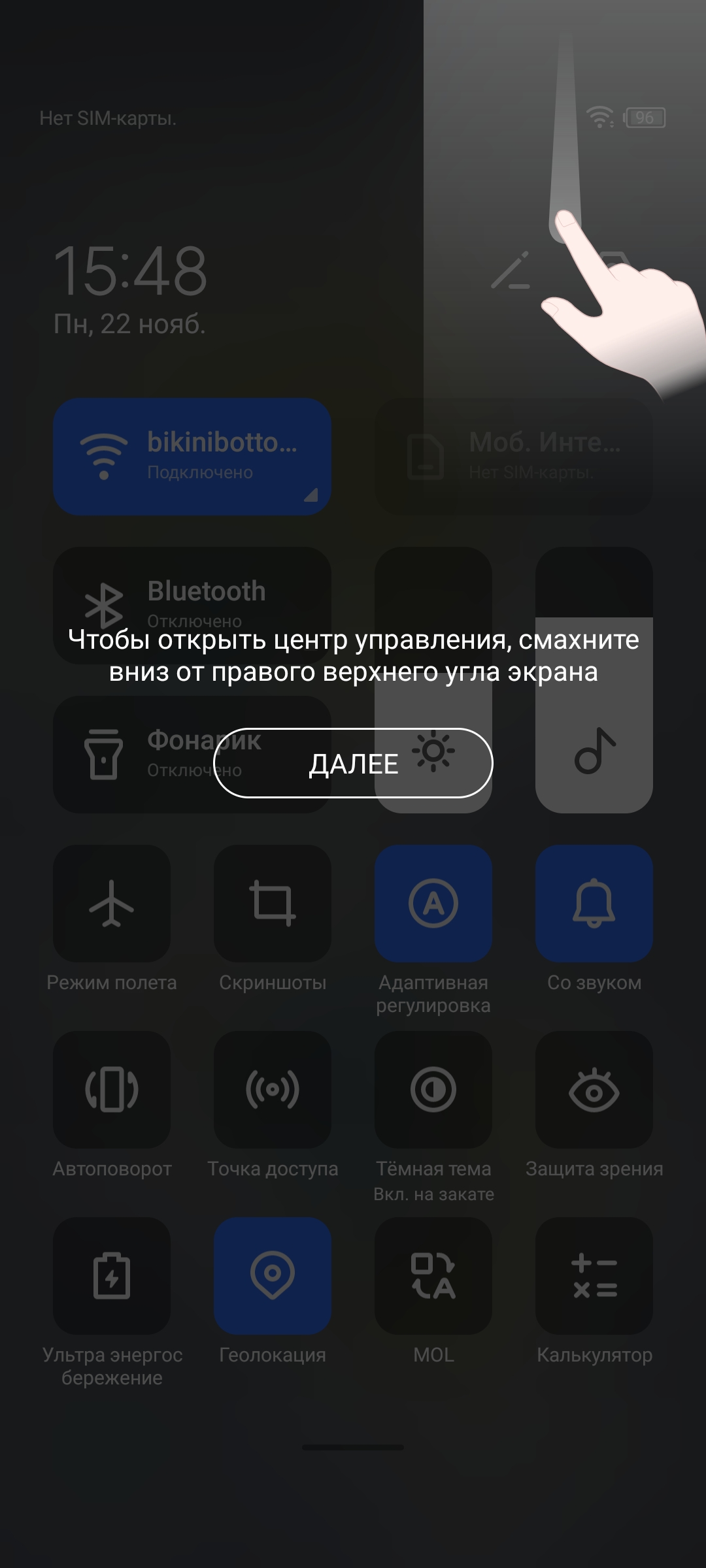Tap the ДАЛЕЕ button to continue the tutorial
706x1568 pixels.
(353, 763)
